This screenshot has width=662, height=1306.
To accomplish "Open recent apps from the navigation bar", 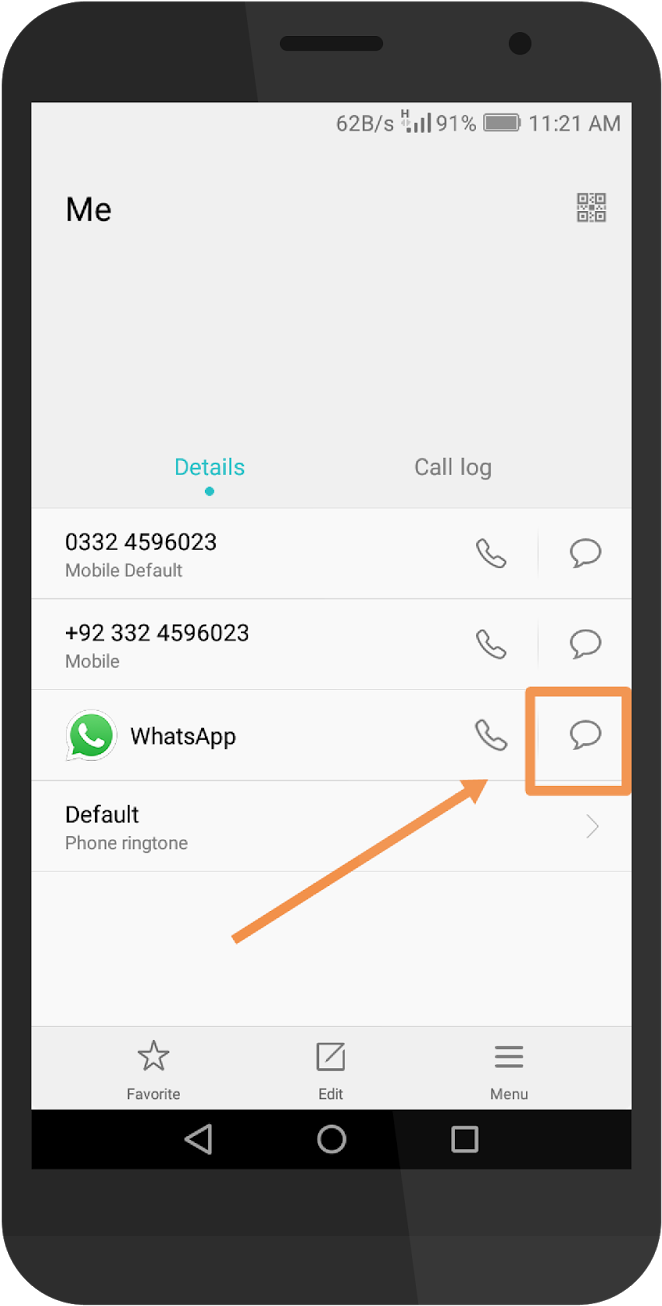I will coord(465,1139).
